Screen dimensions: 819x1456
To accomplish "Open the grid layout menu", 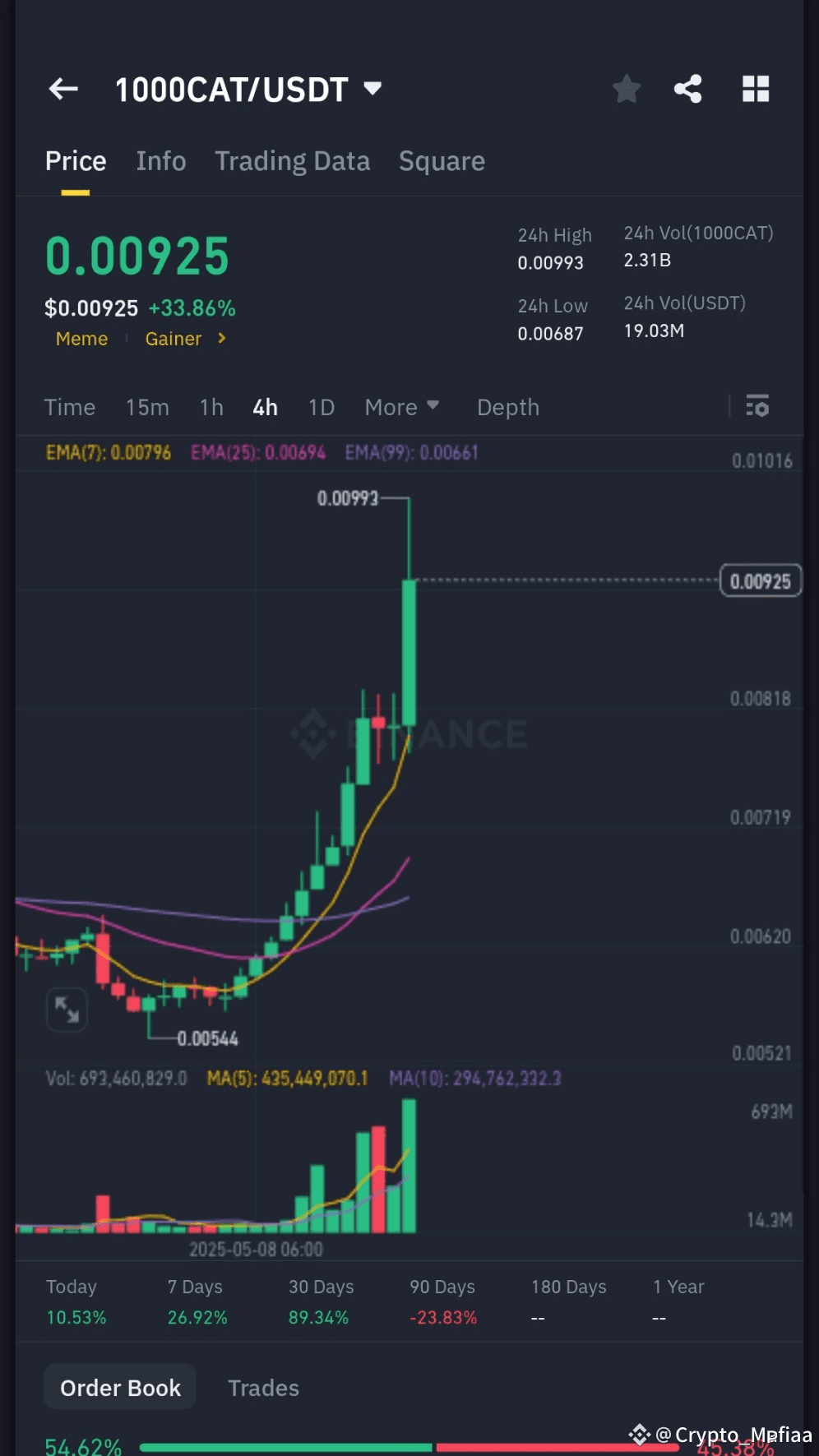I will [x=755, y=89].
